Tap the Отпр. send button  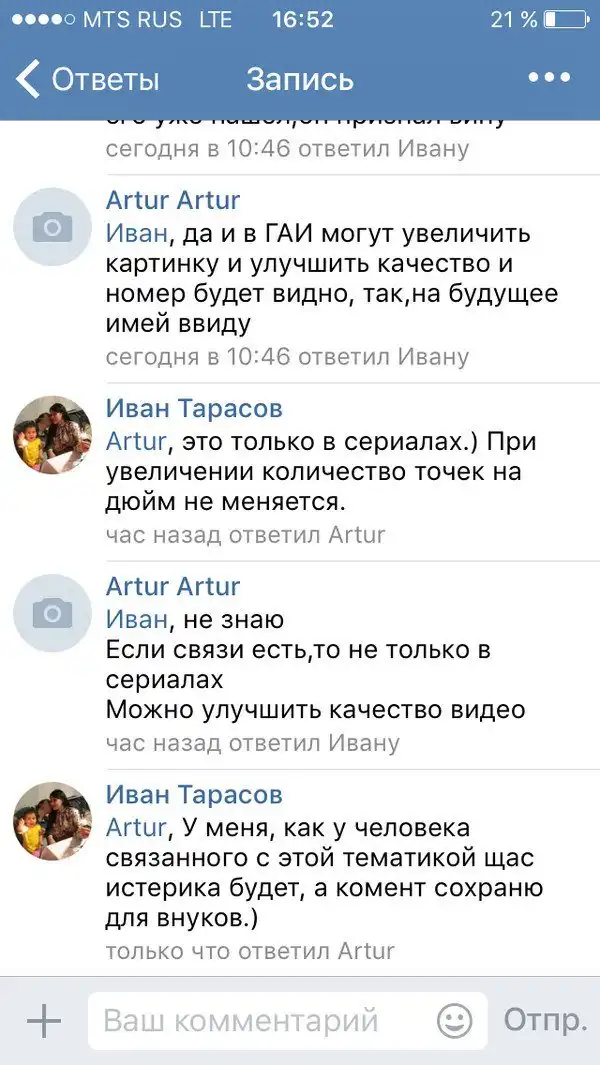point(545,1021)
